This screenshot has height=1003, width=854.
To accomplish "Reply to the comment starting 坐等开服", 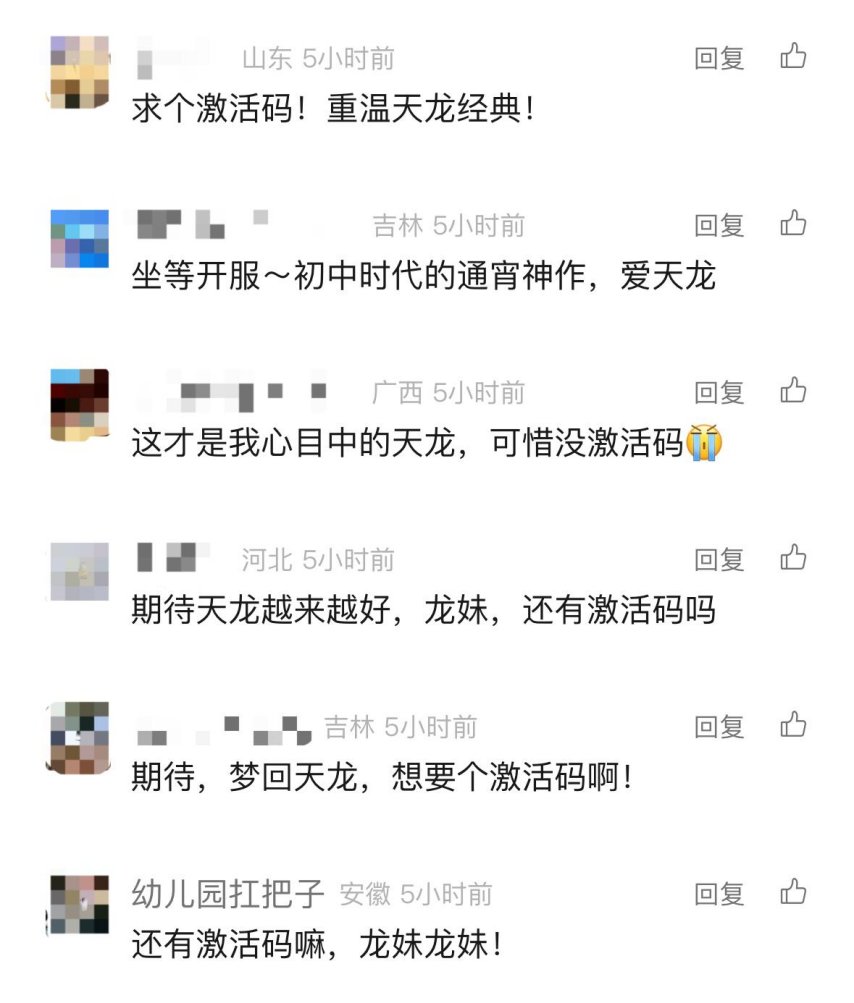I will point(719,225).
